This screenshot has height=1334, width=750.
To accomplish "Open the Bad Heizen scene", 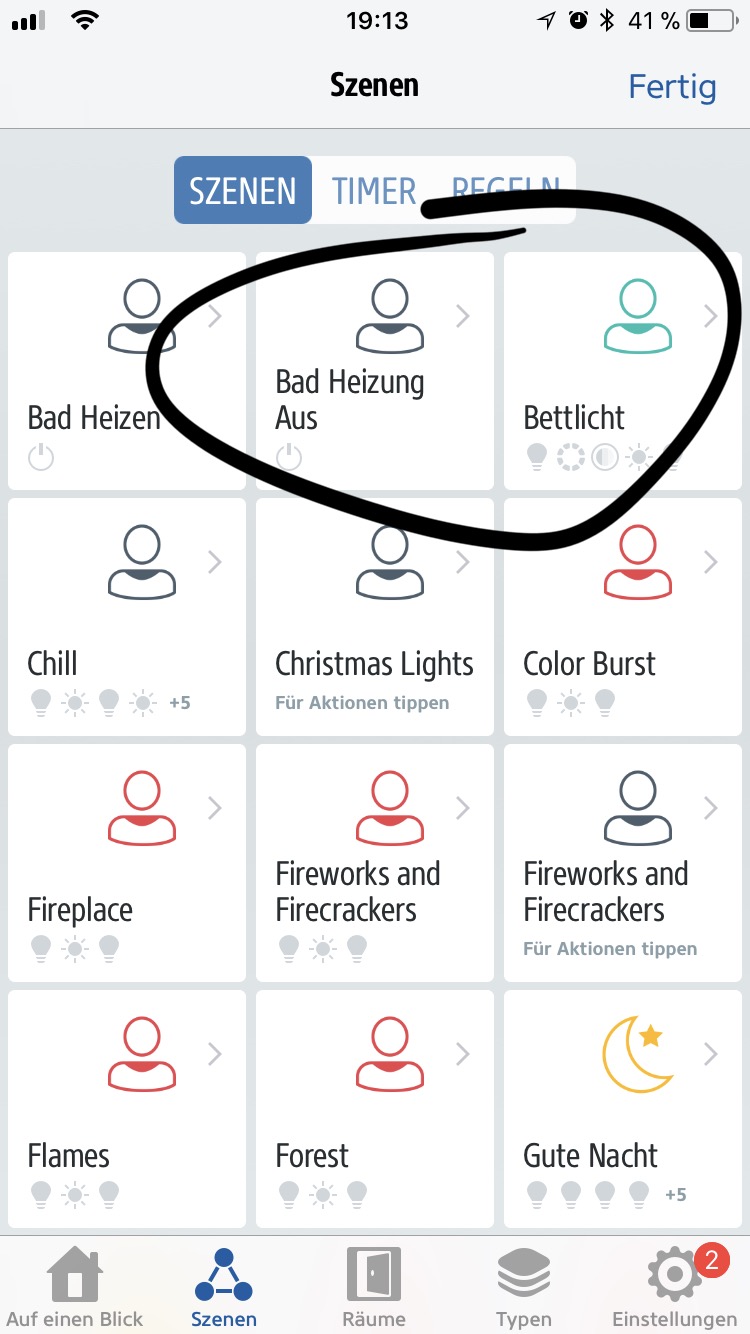I will (126, 371).
